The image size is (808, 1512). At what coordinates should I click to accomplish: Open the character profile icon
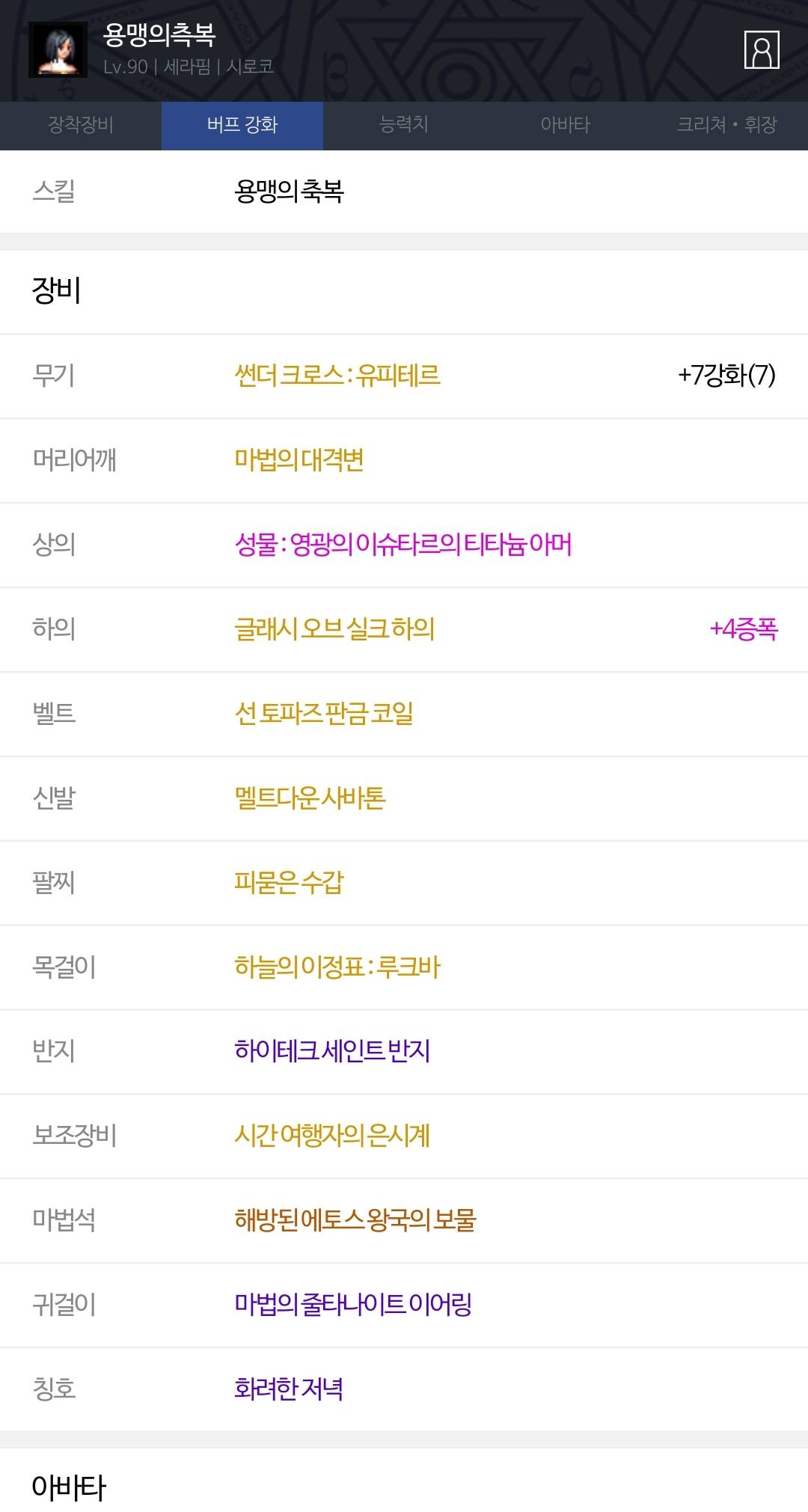click(x=762, y=50)
